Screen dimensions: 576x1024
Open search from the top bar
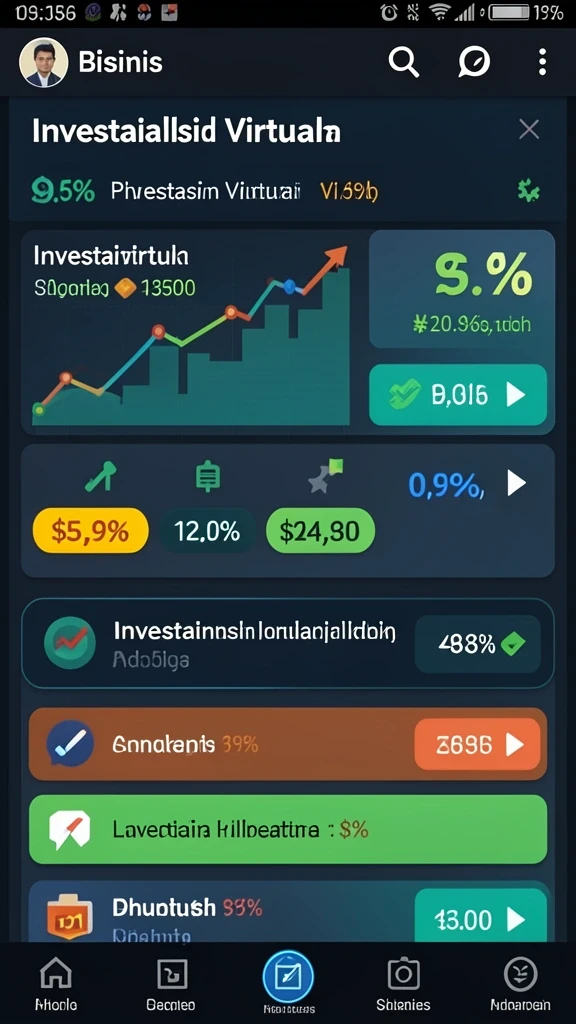[404, 63]
